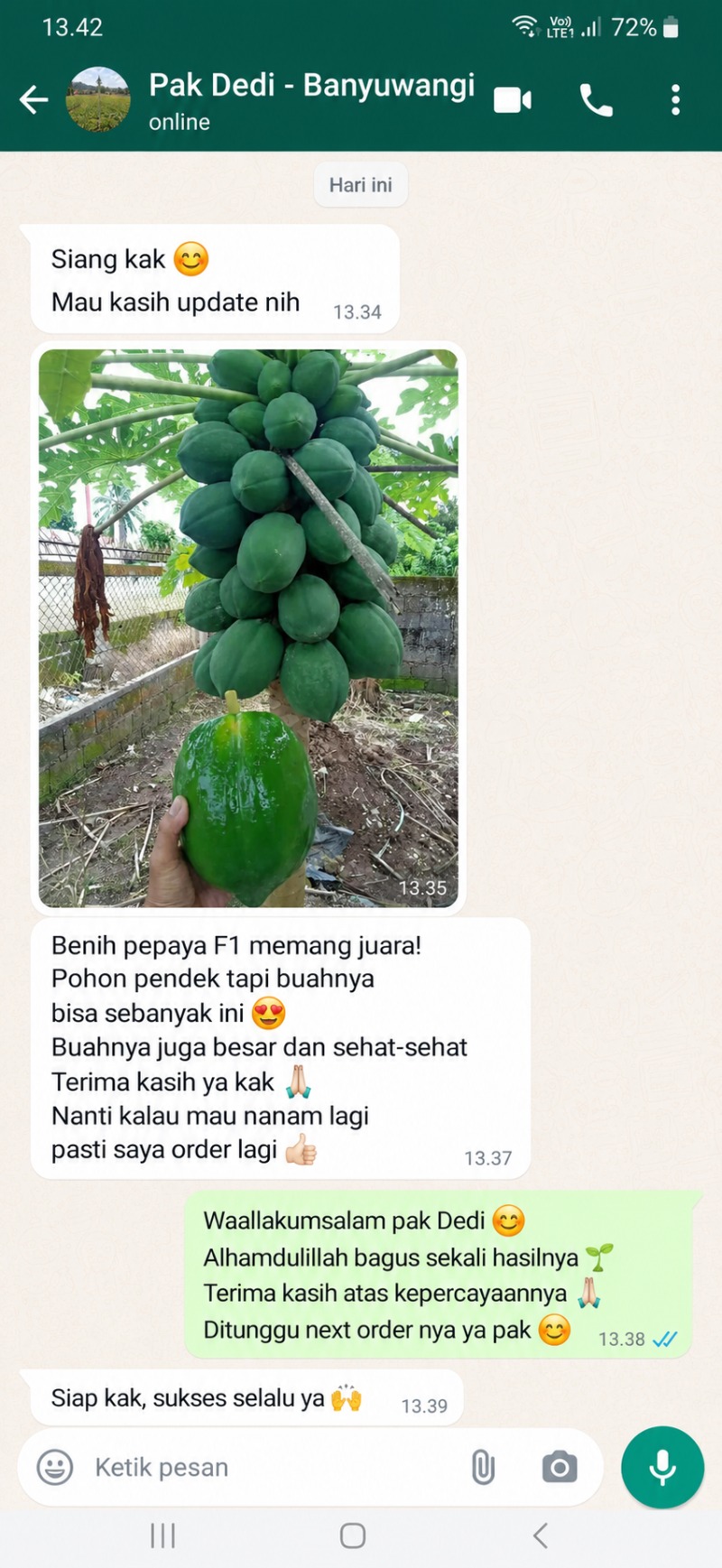Start a voice call with Pak Dedi
The height and width of the screenshot is (1568, 722).
[x=596, y=100]
